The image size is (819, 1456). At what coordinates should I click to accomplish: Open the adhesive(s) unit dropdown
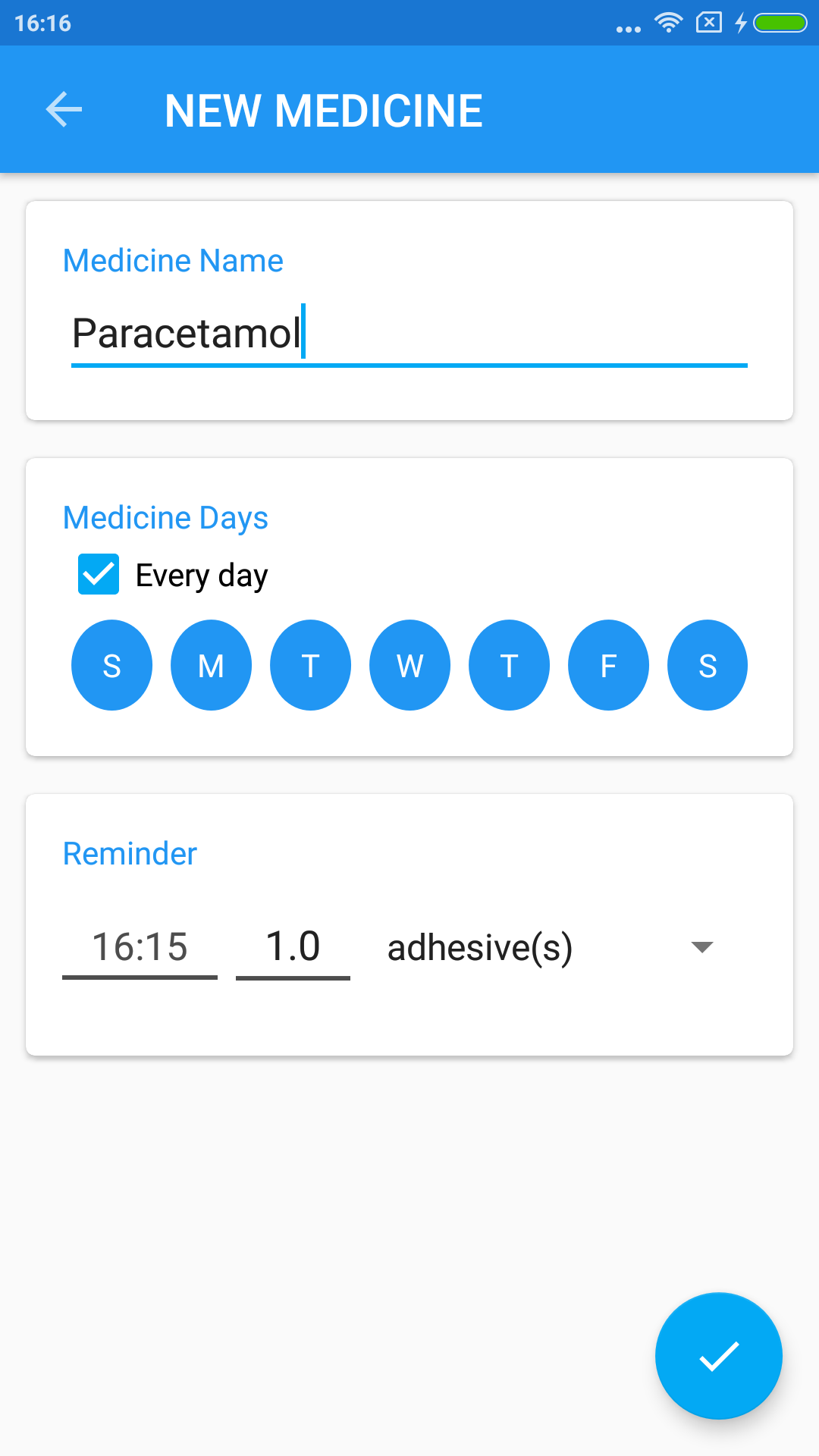pyautogui.click(x=551, y=948)
